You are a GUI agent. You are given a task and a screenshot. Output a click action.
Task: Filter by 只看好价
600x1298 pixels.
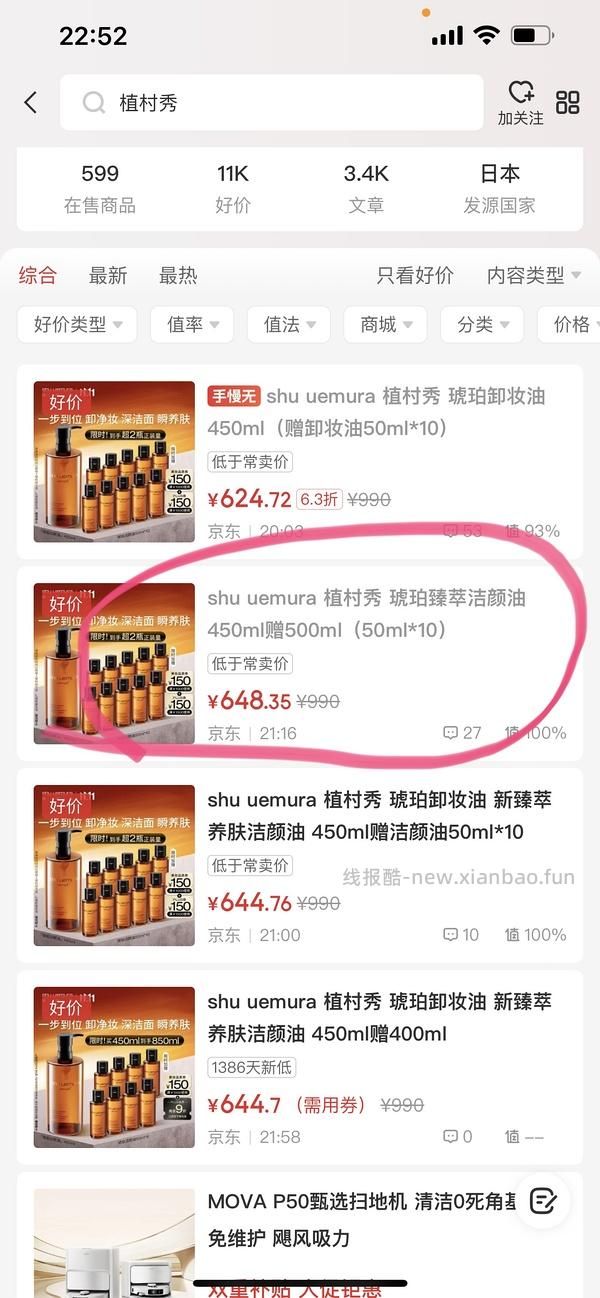(x=415, y=275)
